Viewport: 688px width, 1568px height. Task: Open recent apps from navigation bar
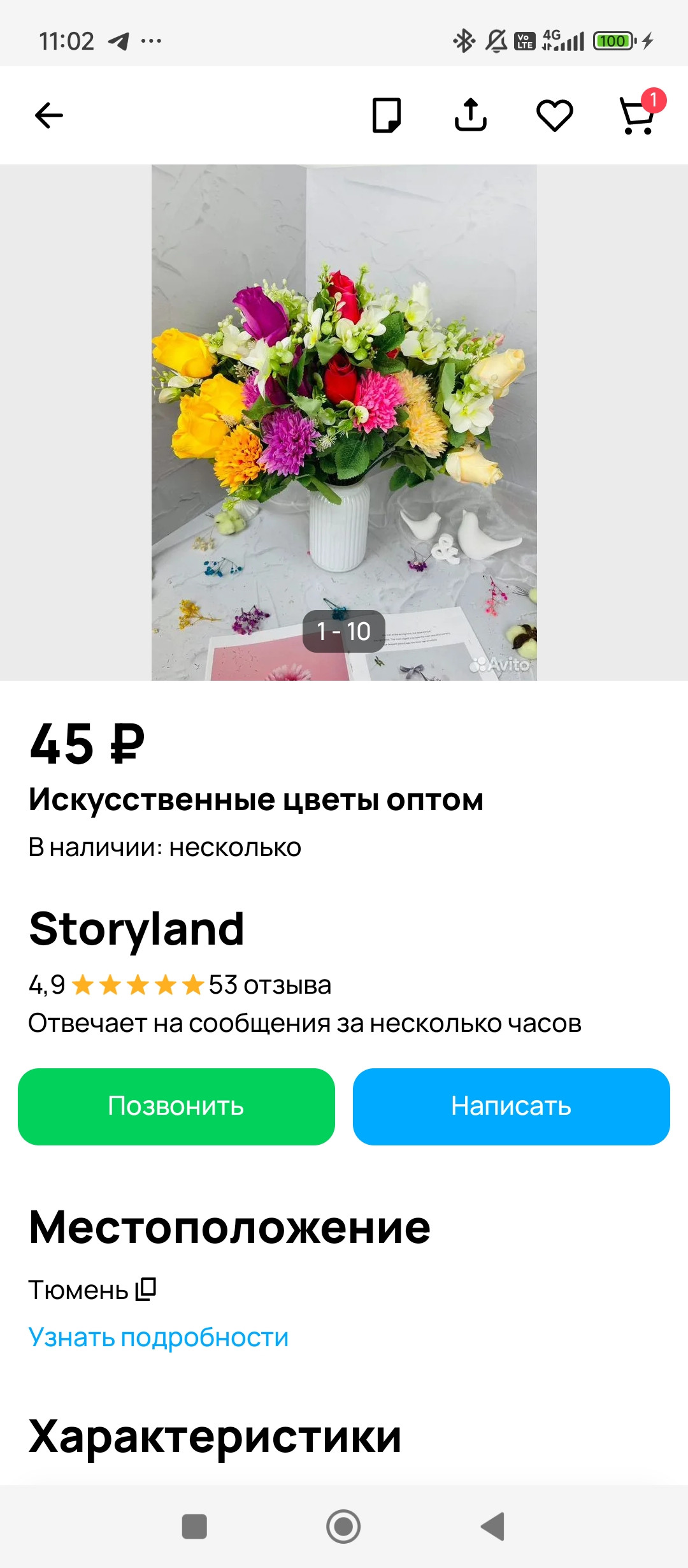point(194,1526)
